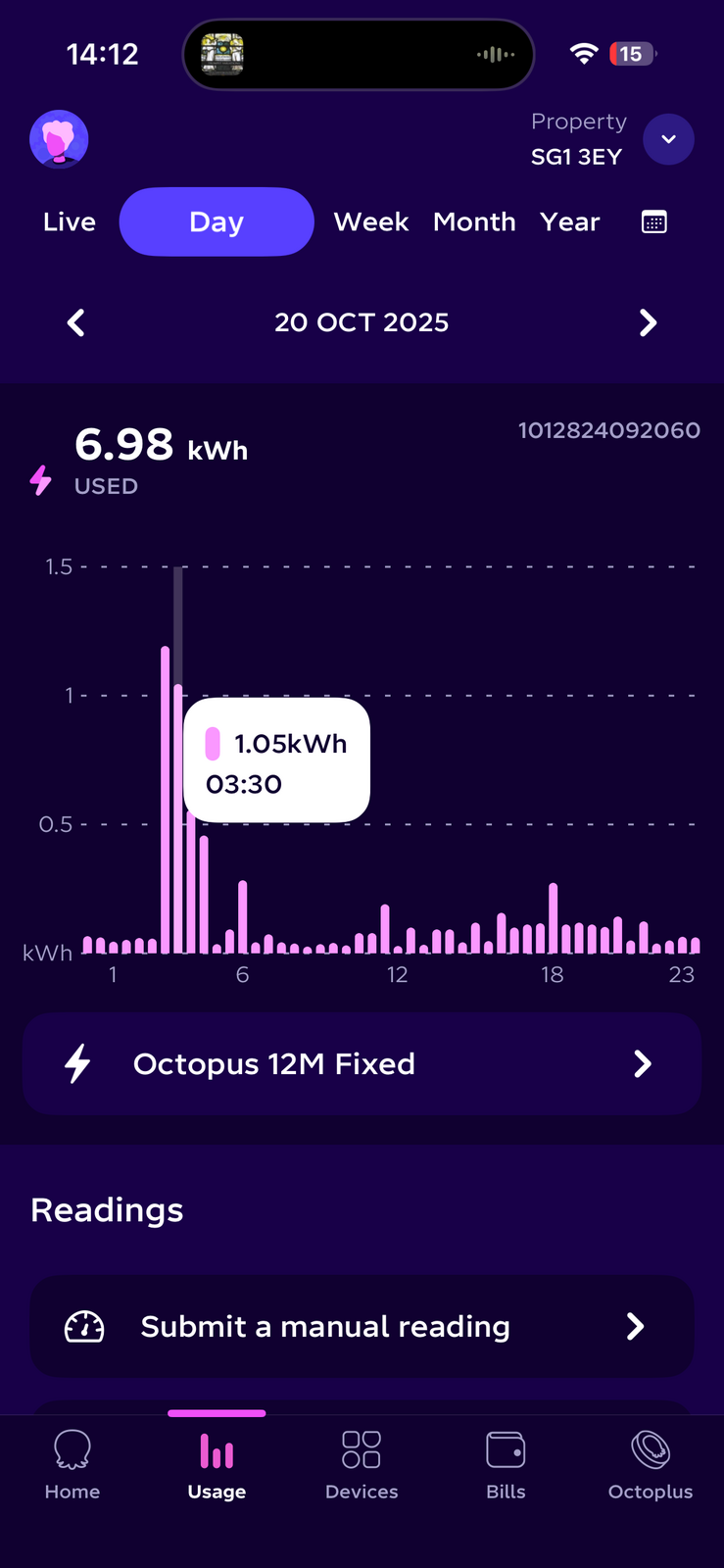Image resolution: width=724 pixels, height=1568 pixels.
Task: Open the profile avatar
Action: [x=59, y=139]
